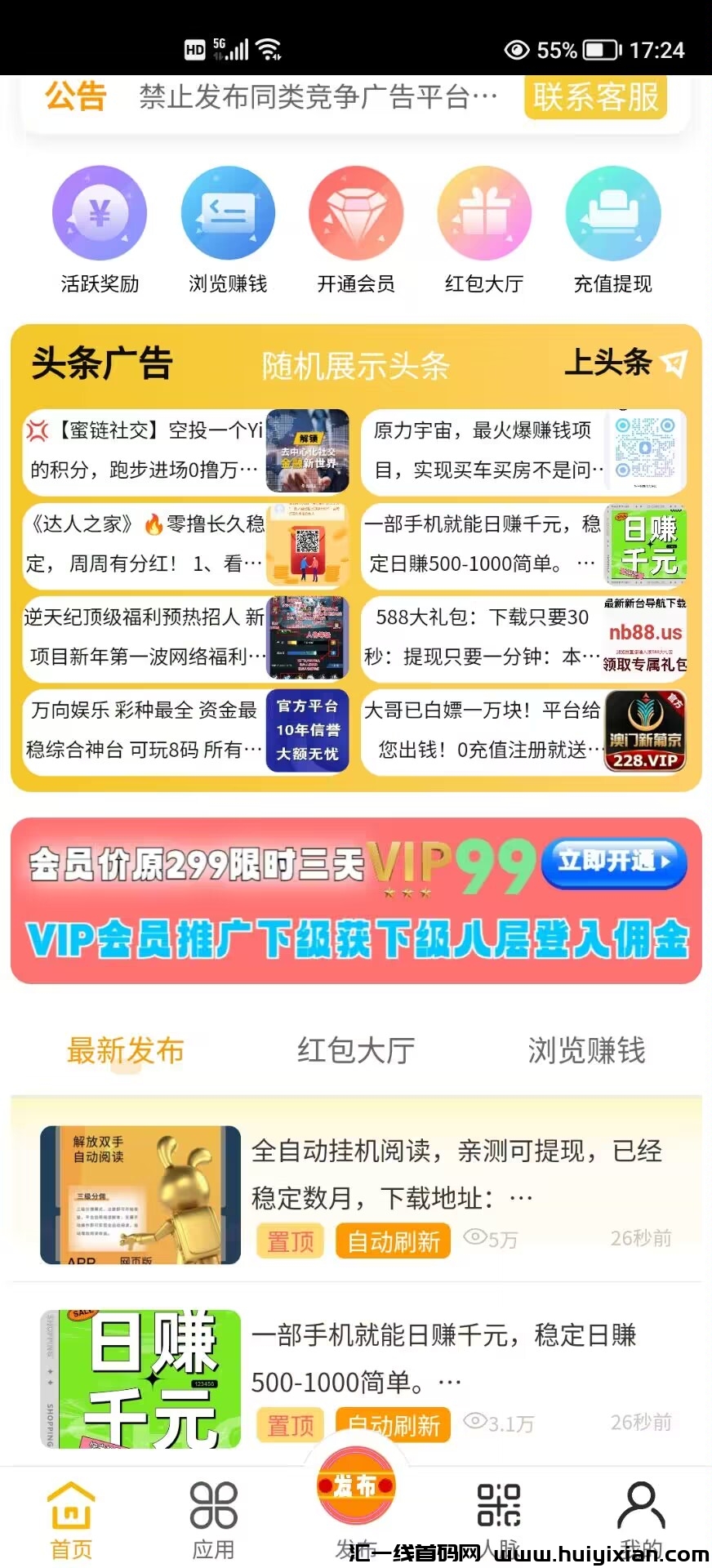The height and width of the screenshot is (1568, 712).
Task: Open 浏览赚钱 shortcut icon
Action: [228, 214]
